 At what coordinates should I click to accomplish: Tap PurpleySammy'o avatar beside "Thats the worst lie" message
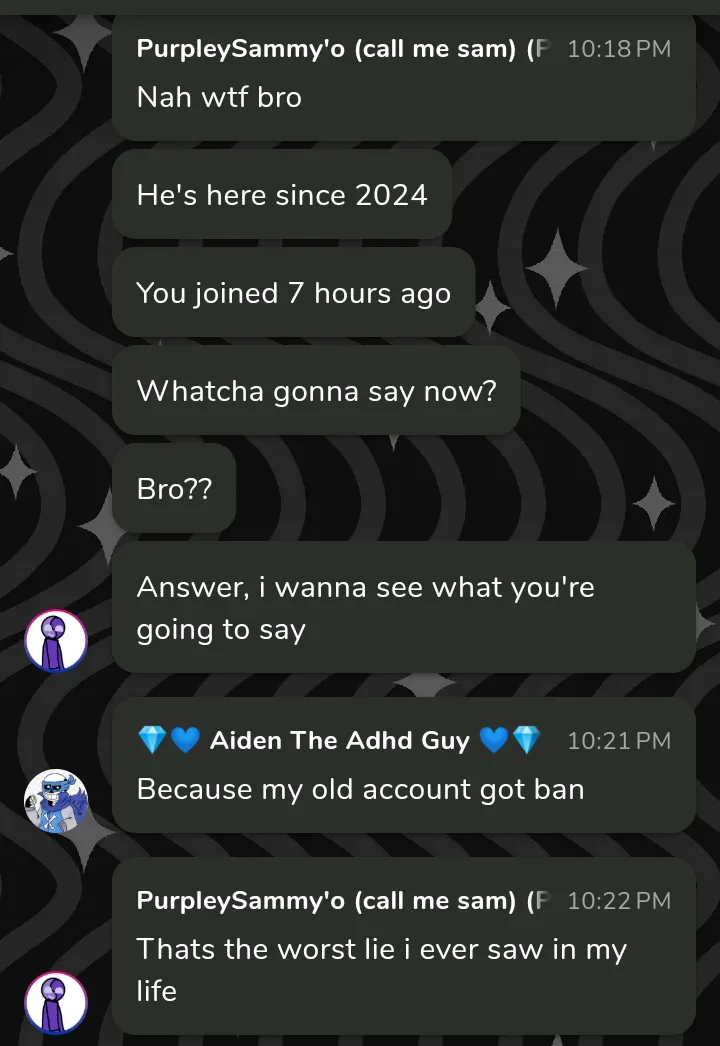coord(56,1003)
